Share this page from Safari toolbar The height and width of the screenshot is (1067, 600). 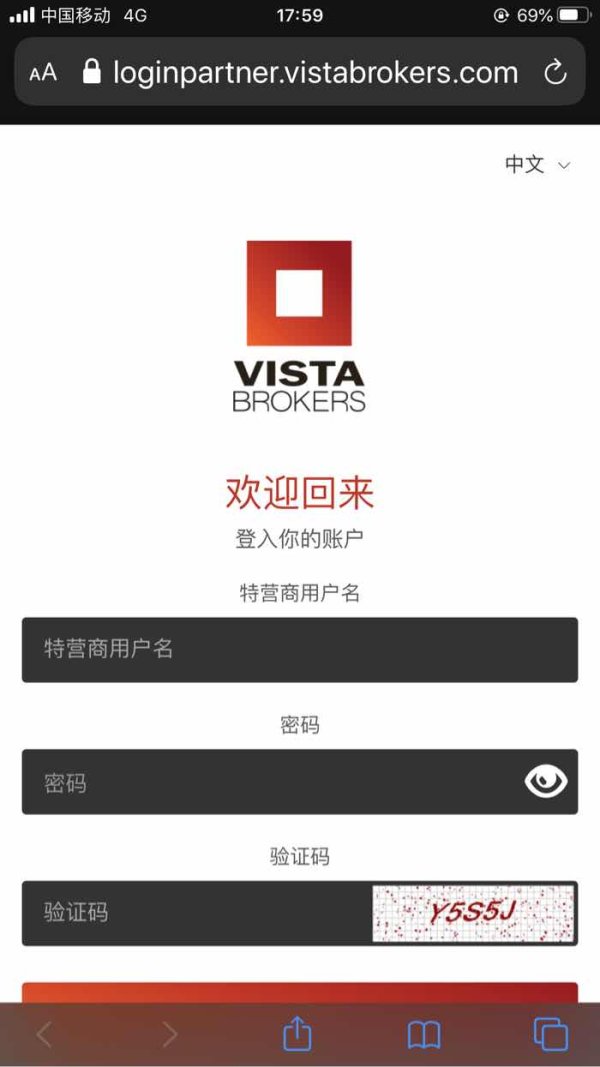[297, 1034]
